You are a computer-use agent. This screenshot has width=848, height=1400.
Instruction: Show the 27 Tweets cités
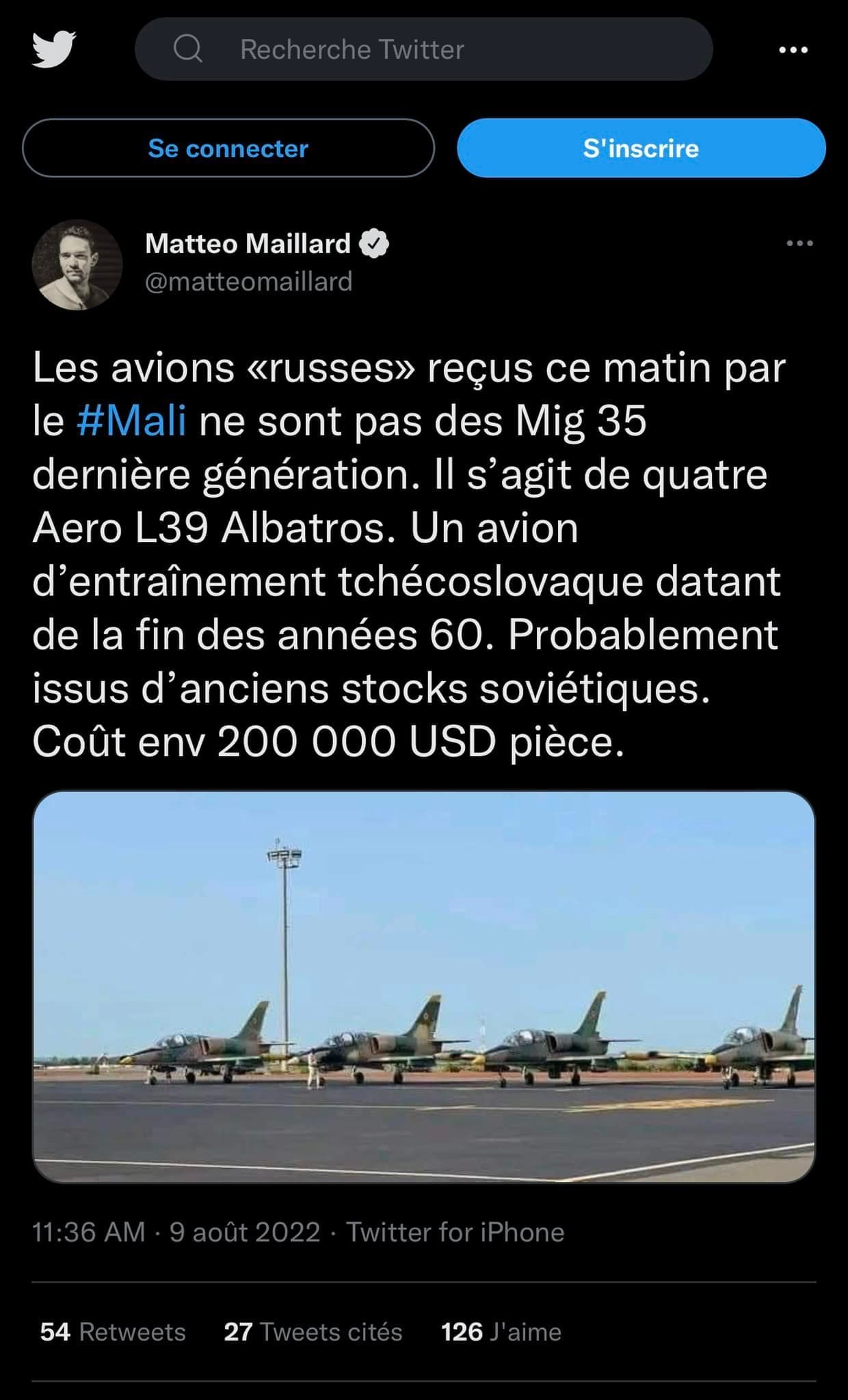click(x=313, y=1332)
